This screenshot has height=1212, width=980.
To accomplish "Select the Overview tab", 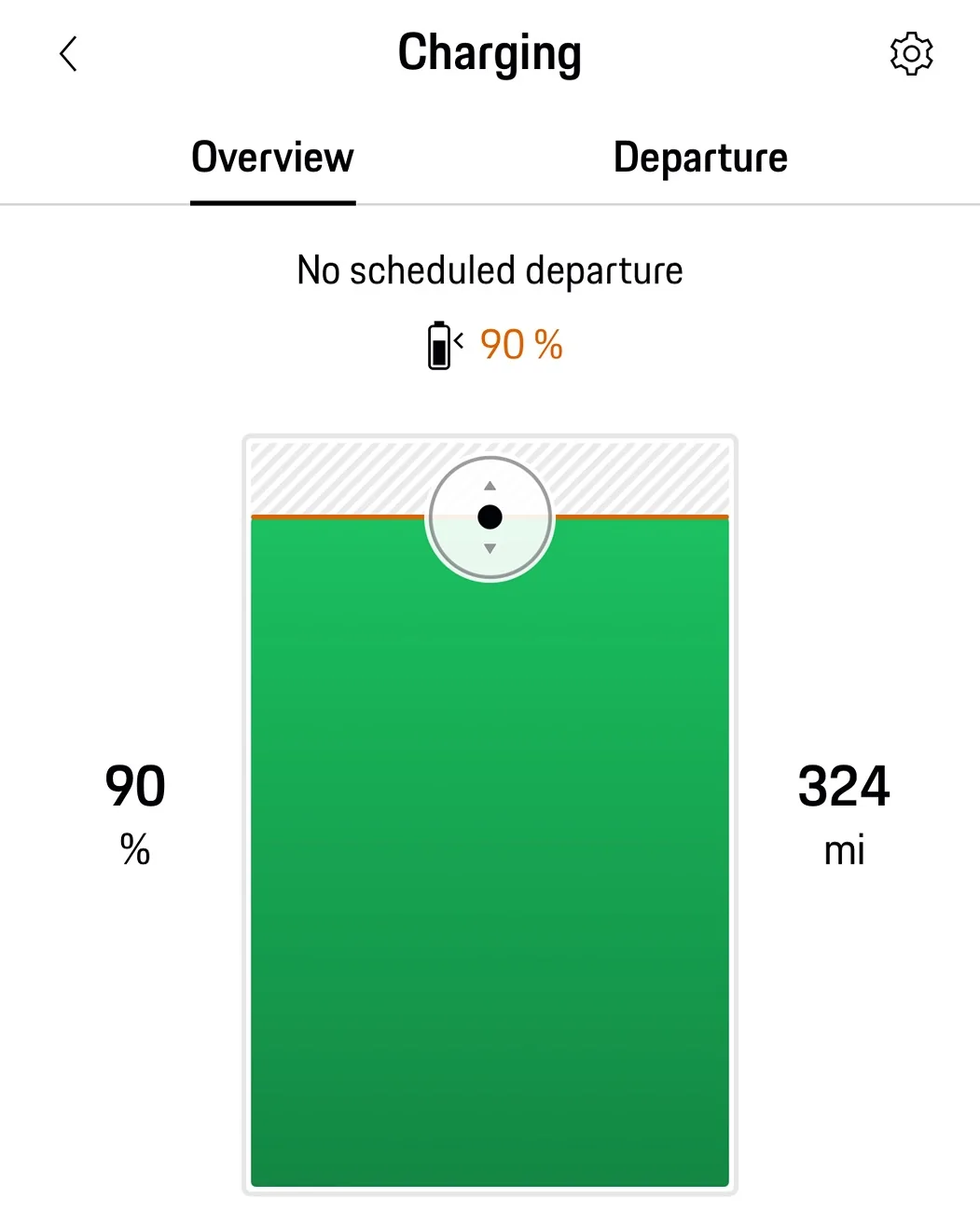I will pos(272,158).
